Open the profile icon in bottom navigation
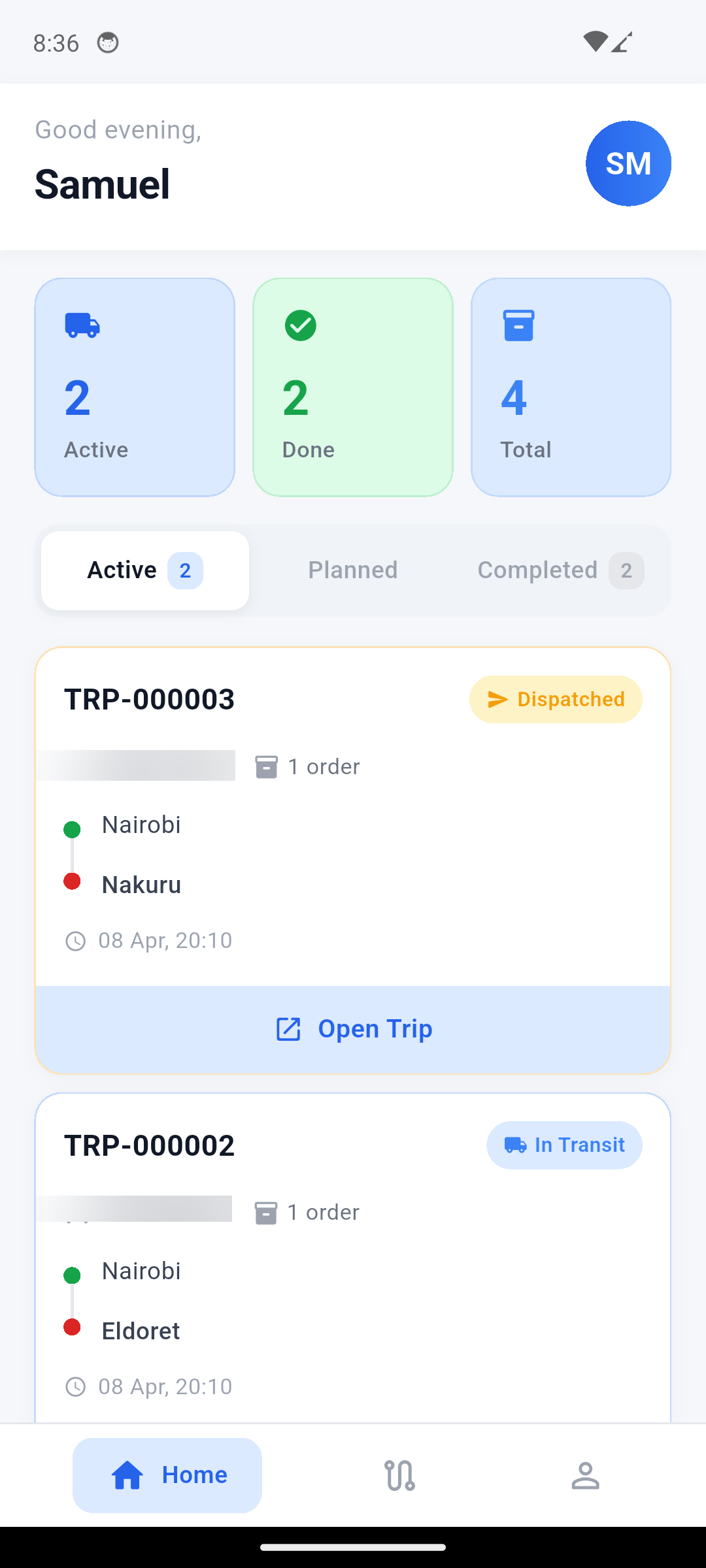706x1568 pixels. pyautogui.click(x=585, y=1475)
